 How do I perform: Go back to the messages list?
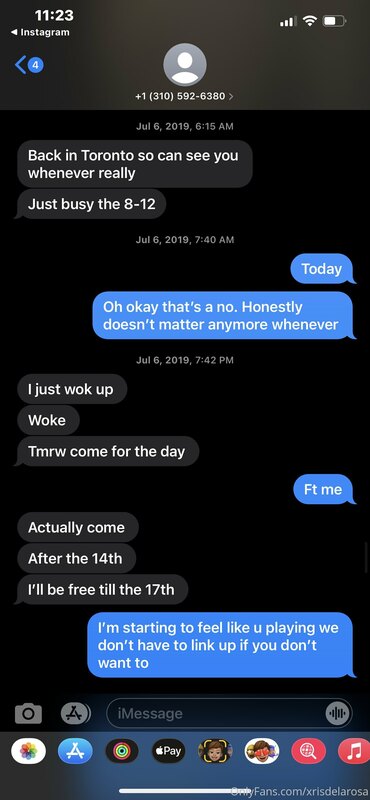click(x=29, y=65)
